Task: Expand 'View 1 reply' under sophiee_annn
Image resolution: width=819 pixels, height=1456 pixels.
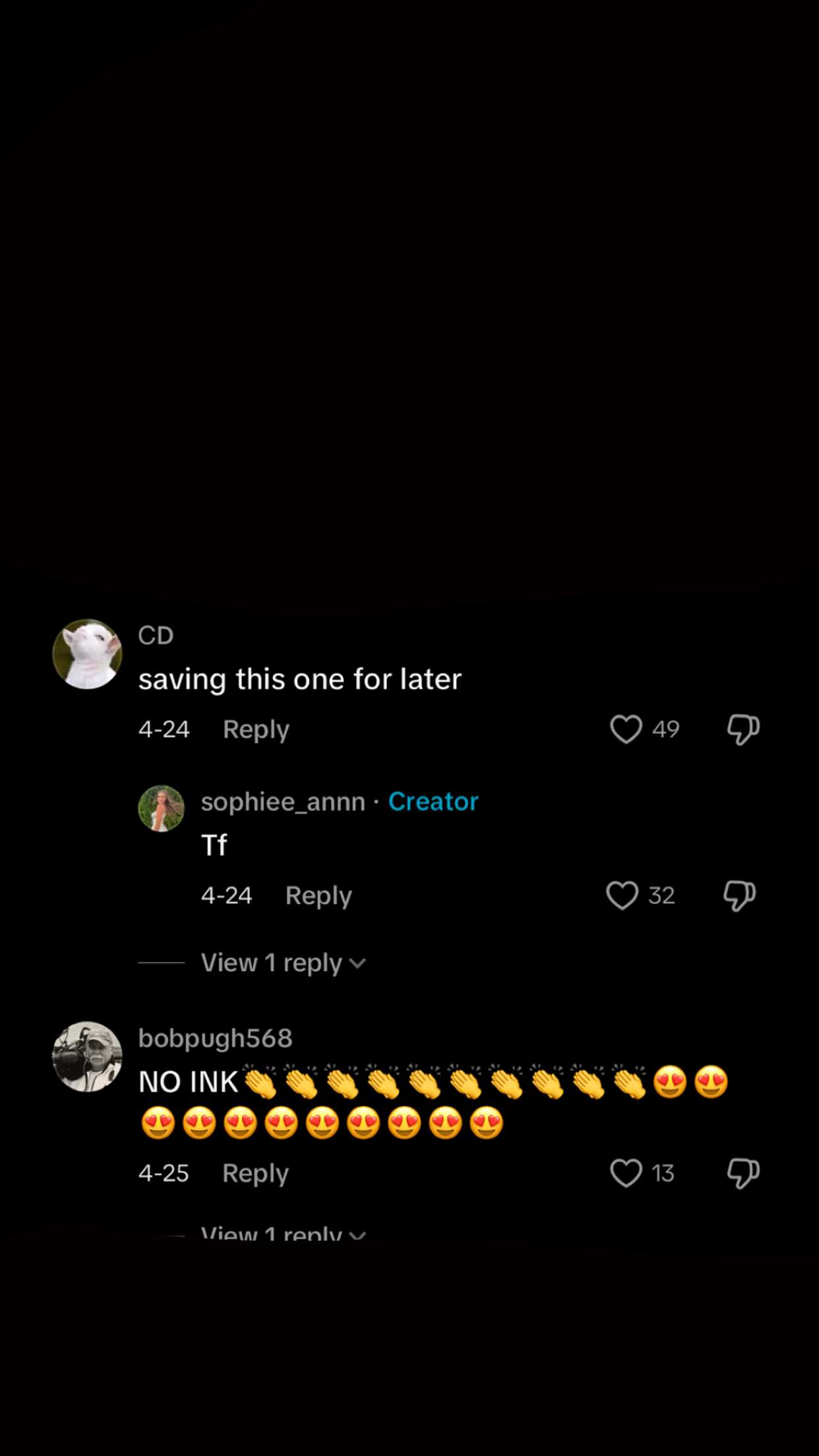Action: pyautogui.click(x=282, y=963)
